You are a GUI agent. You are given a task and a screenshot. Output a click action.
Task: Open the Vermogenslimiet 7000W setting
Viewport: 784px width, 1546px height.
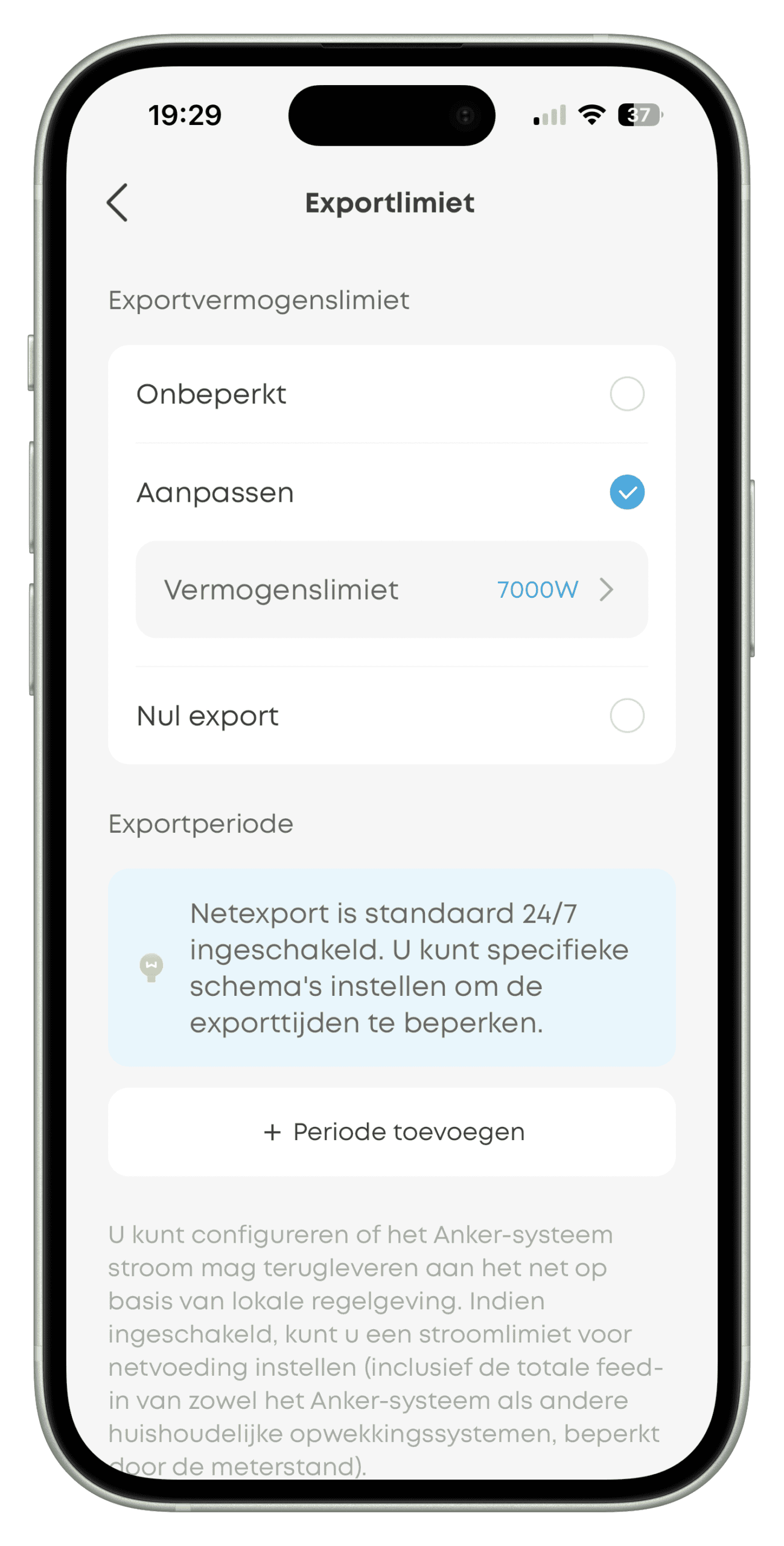[391, 589]
